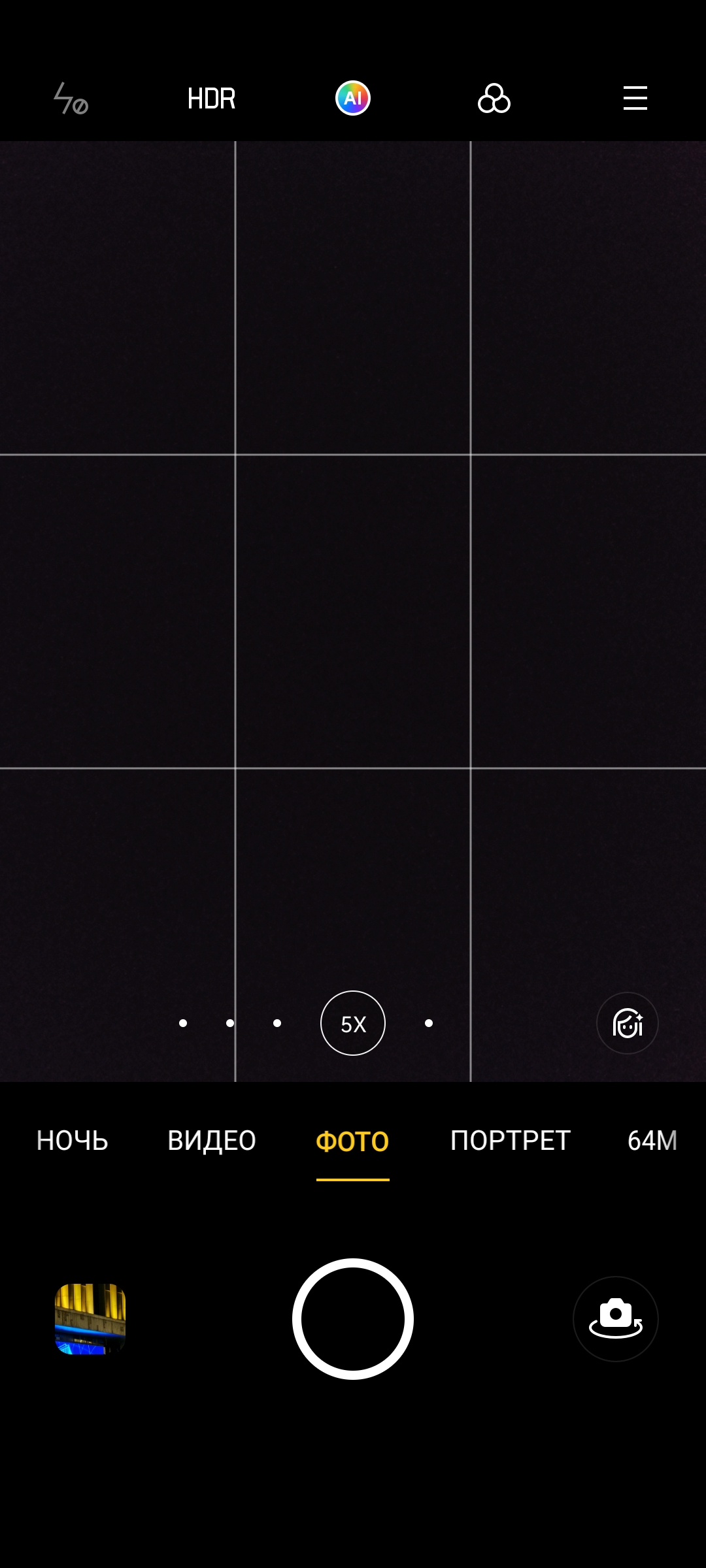Screen dimensions: 706x1568
Task: Switch to ПОРТРЕТ mode
Action: click(x=511, y=1141)
